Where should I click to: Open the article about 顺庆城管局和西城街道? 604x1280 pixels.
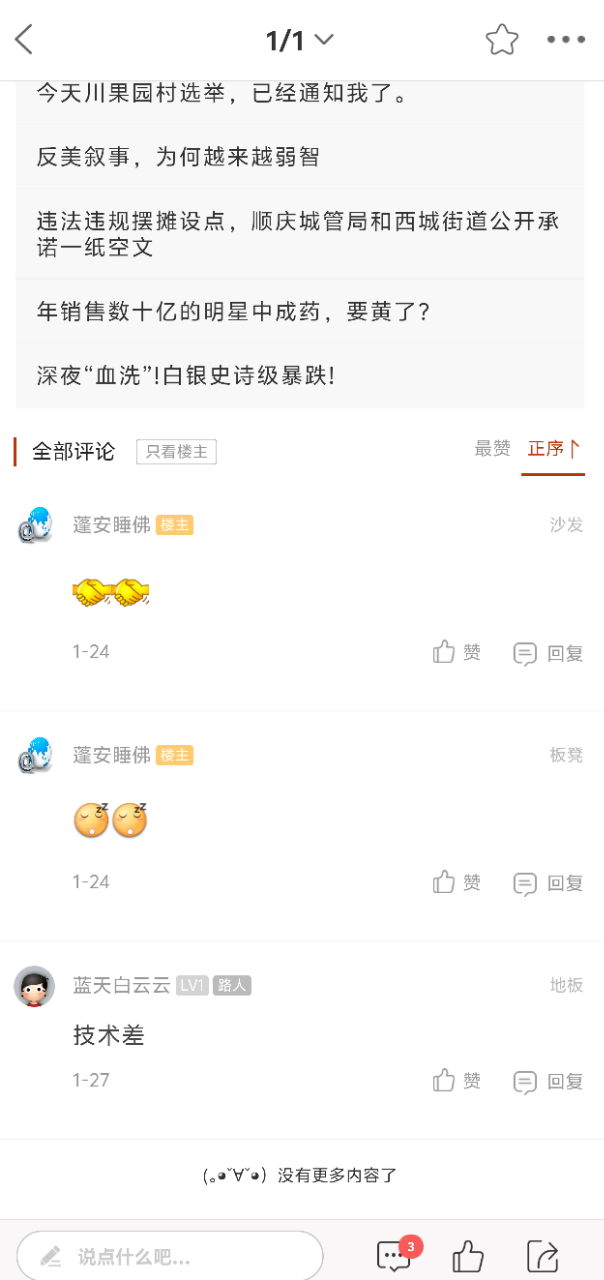coord(297,234)
